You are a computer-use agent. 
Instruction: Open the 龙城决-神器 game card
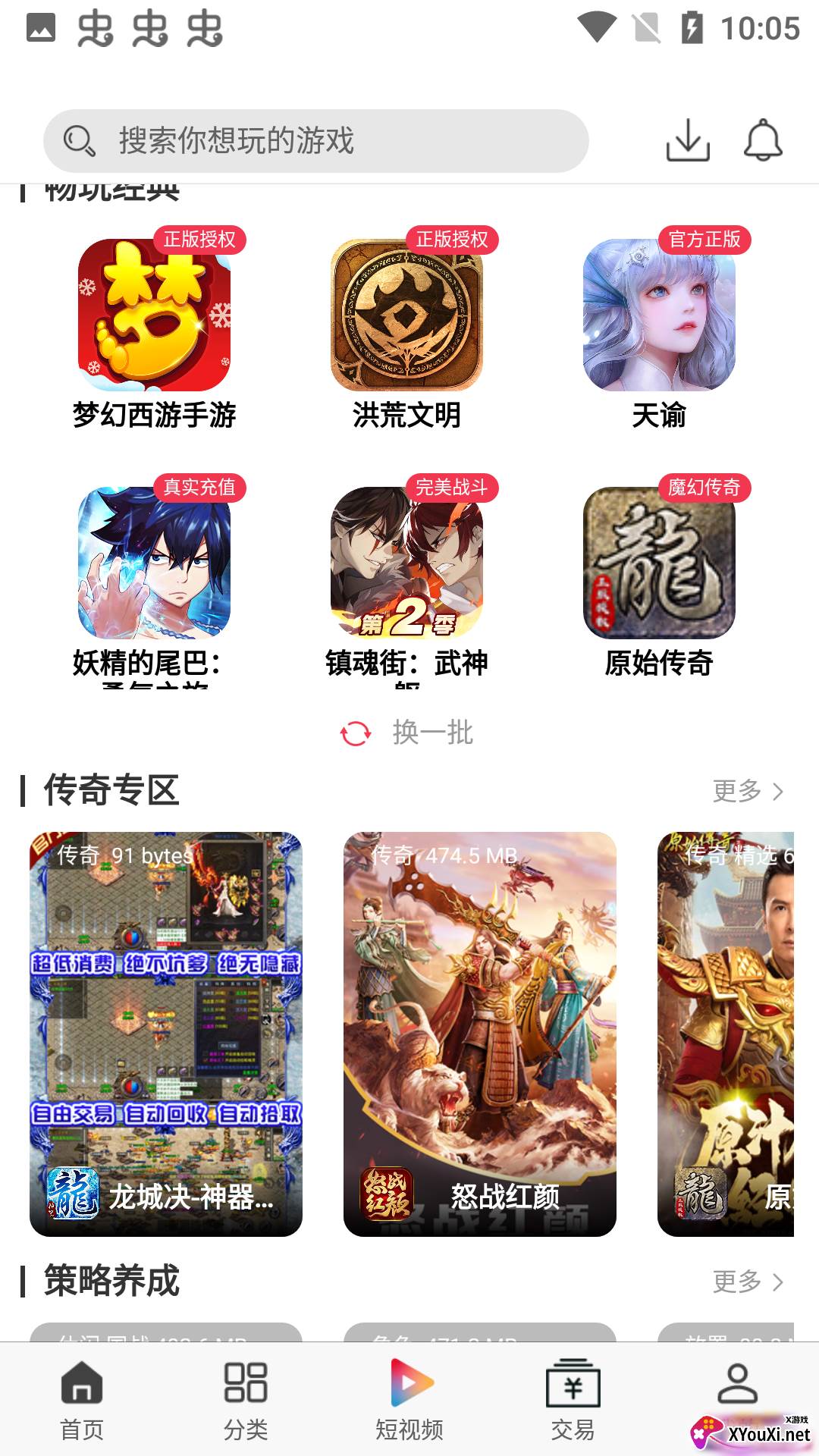tap(166, 1034)
